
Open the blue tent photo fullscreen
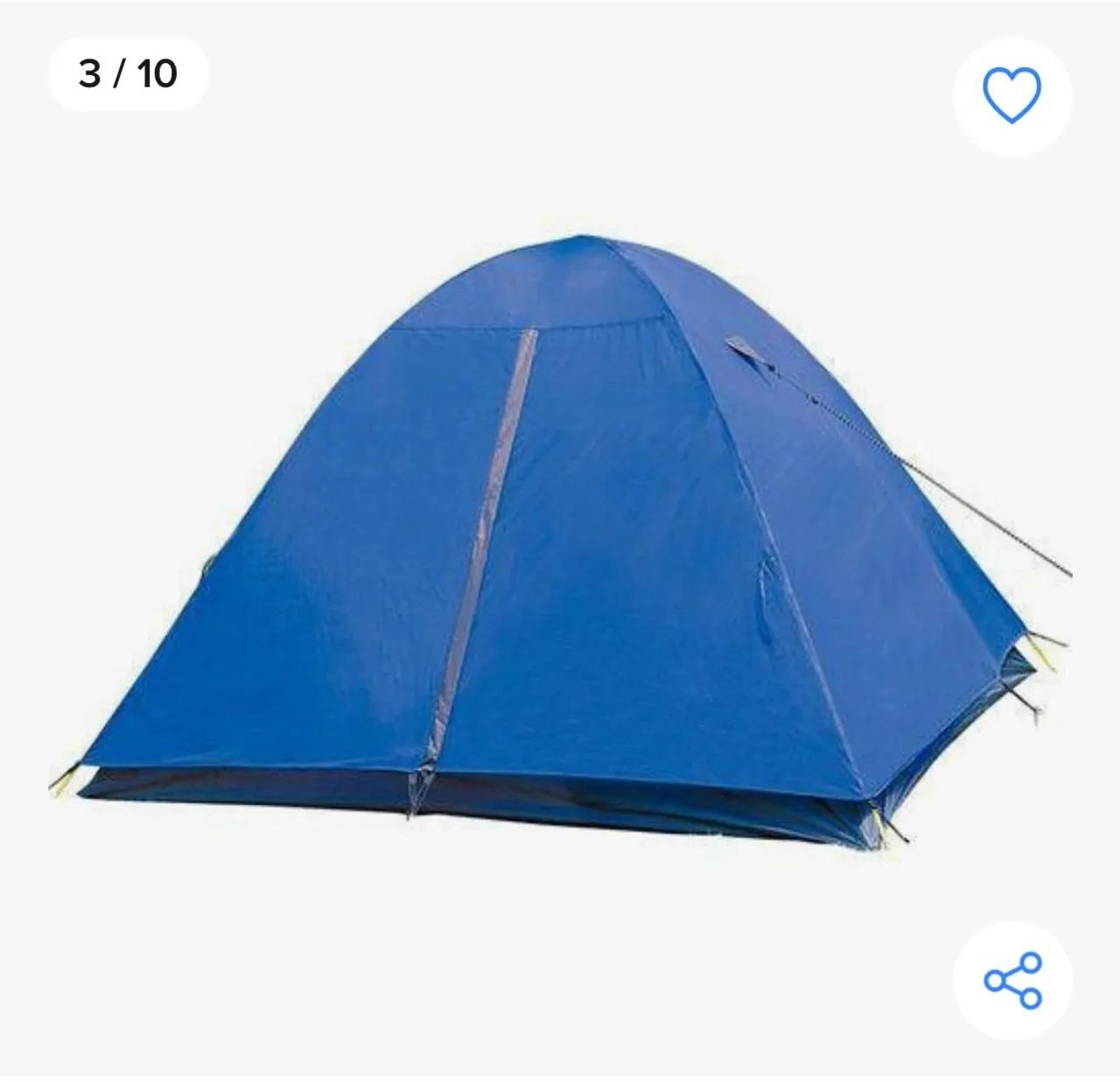point(560,542)
